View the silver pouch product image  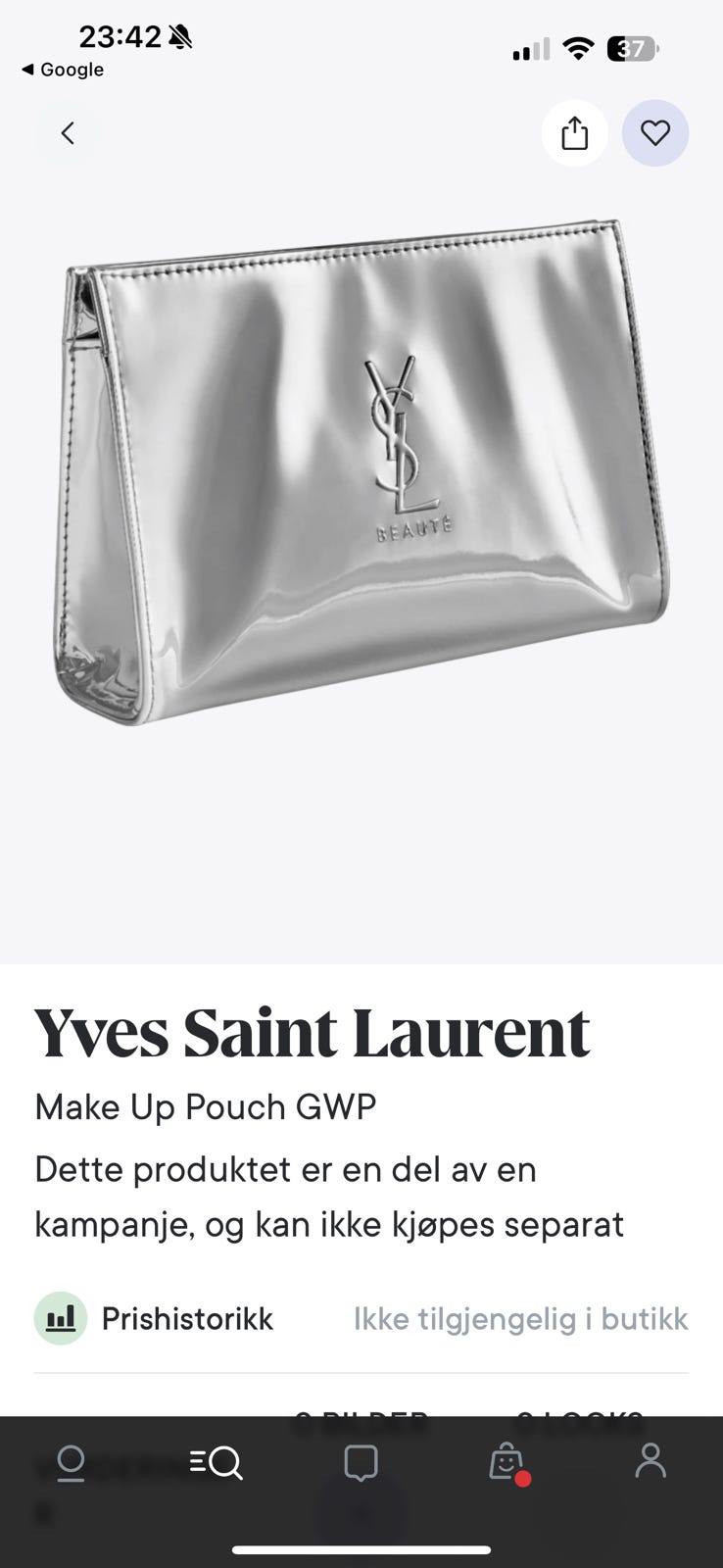(361, 471)
